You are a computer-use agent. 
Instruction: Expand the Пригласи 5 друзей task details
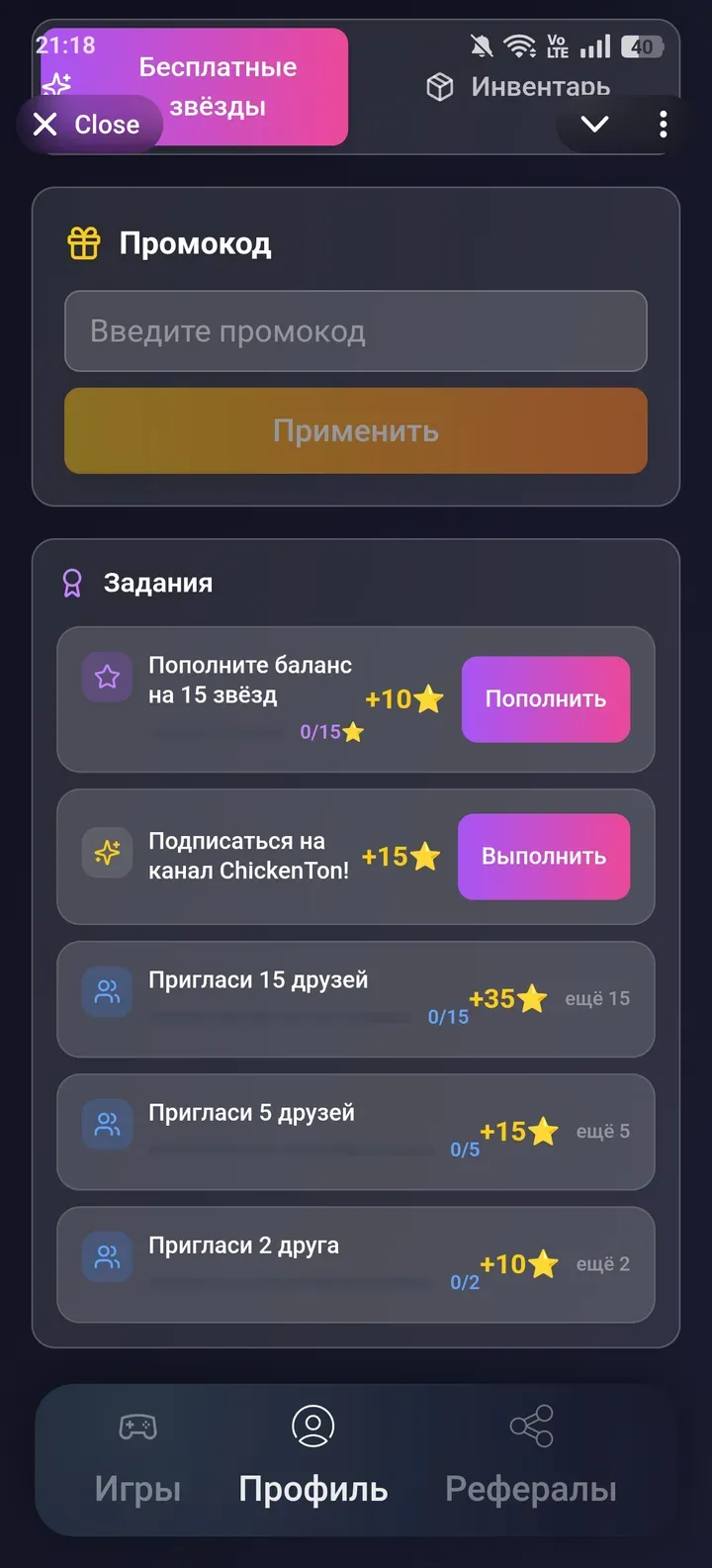(356, 1132)
